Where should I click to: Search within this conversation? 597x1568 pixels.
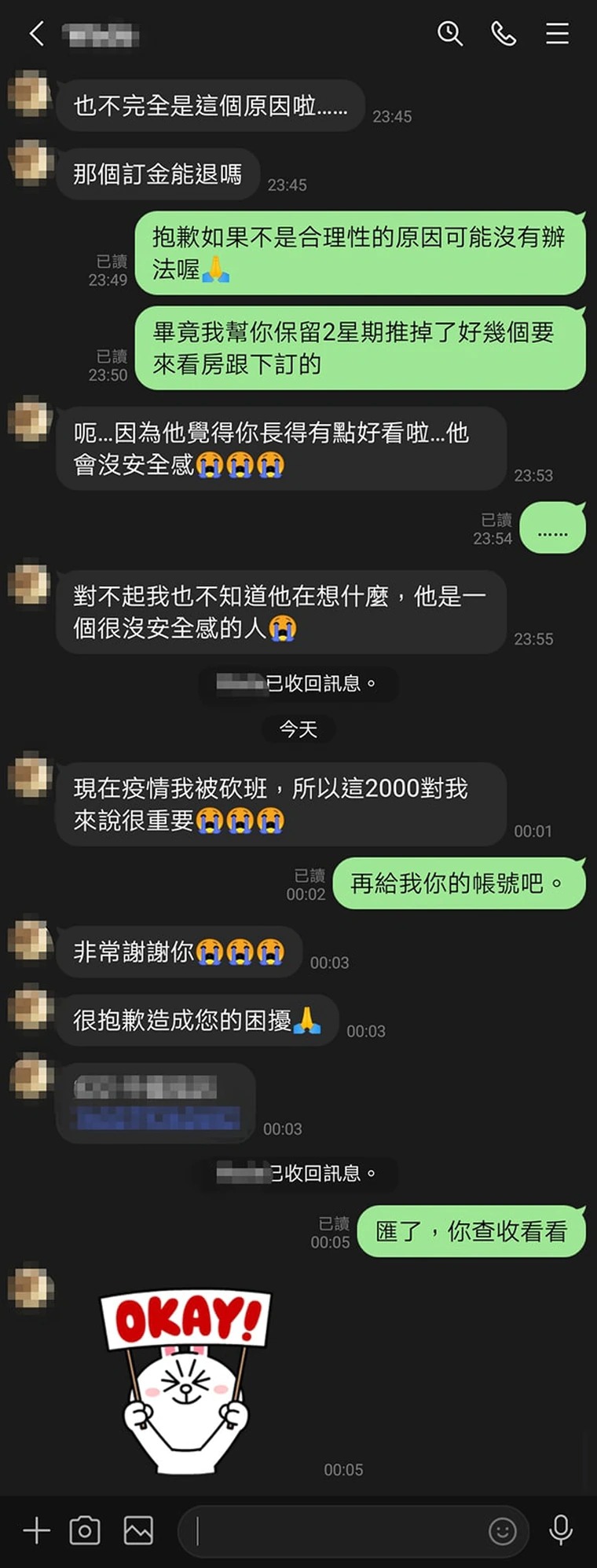tap(449, 34)
